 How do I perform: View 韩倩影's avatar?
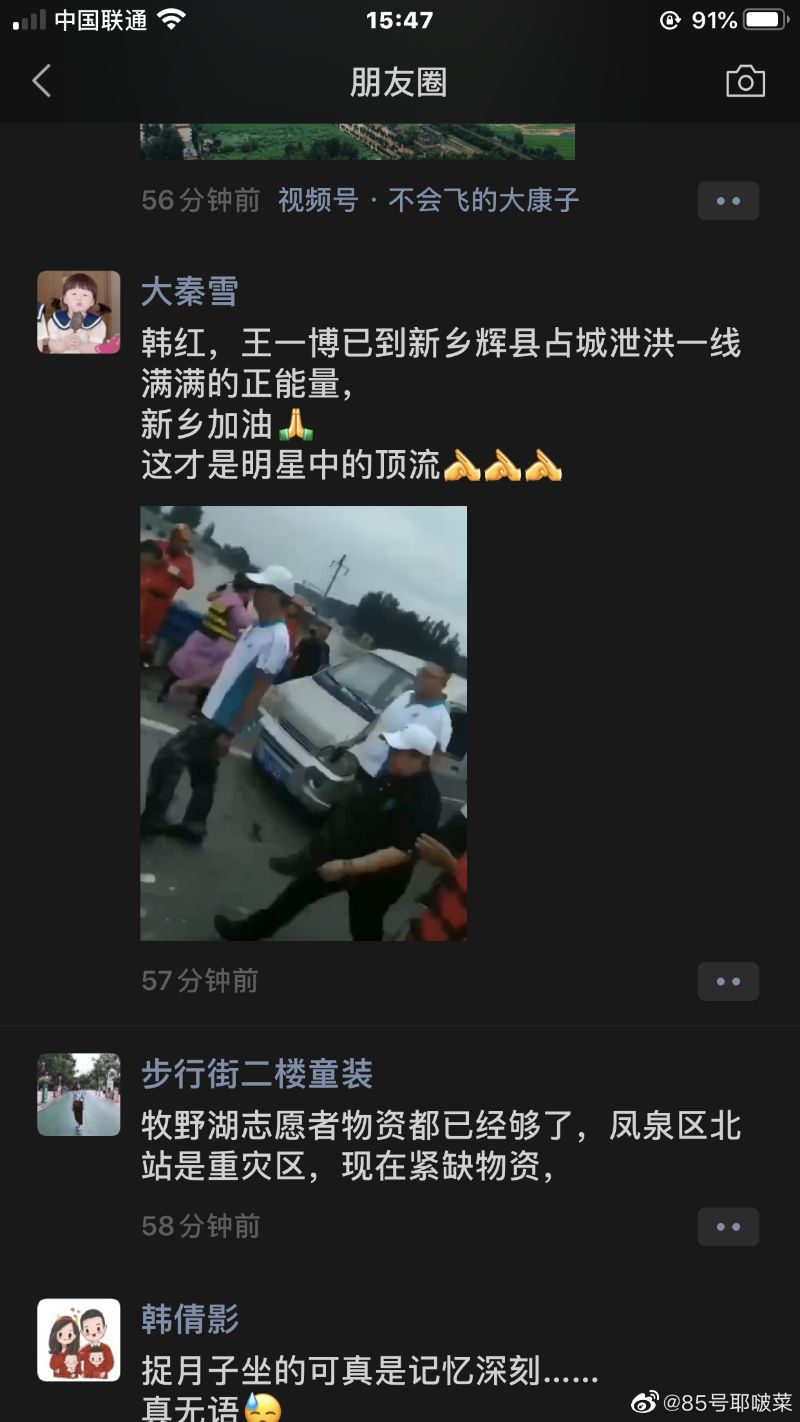click(x=79, y=1340)
